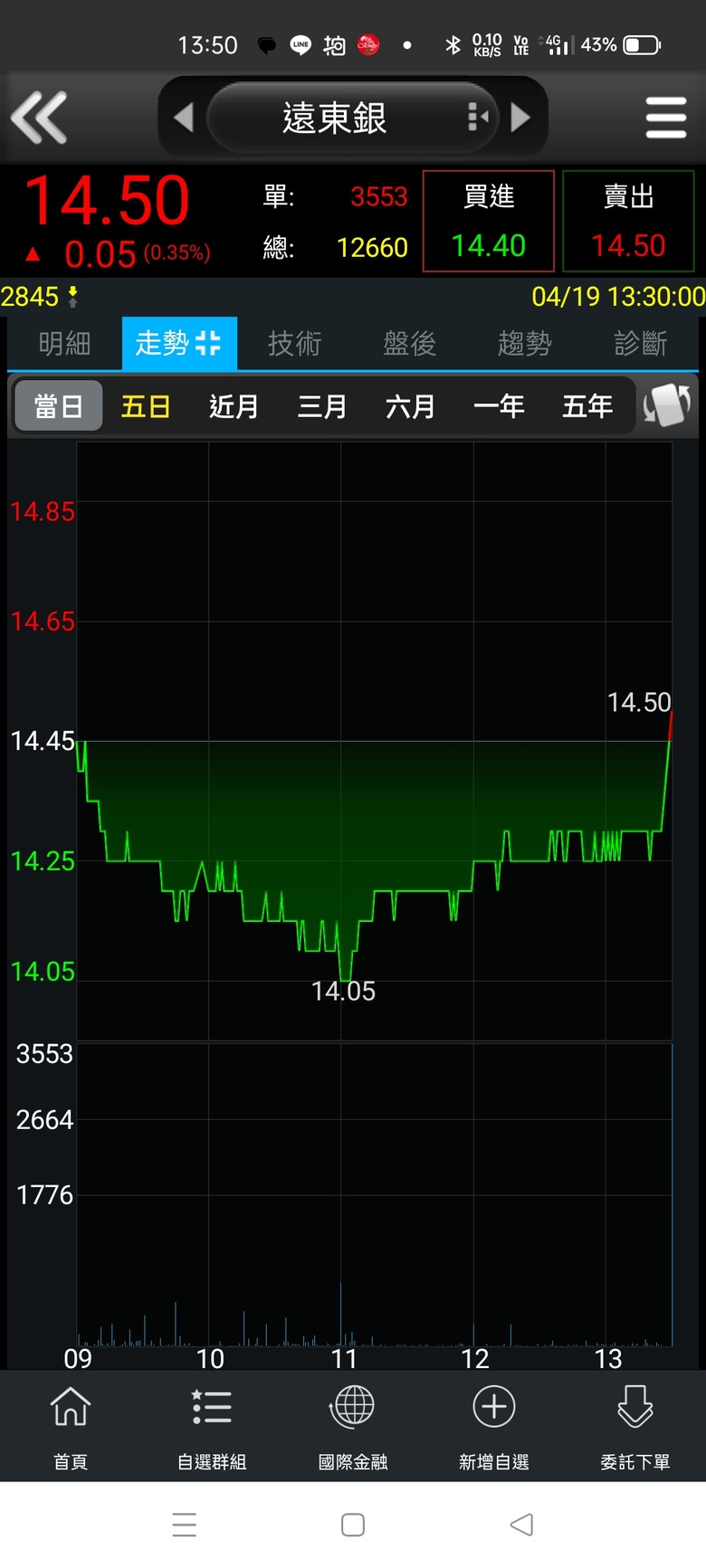Tap the 買進 14.40 button
Screen dimensions: 706x1568
pos(489,221)
